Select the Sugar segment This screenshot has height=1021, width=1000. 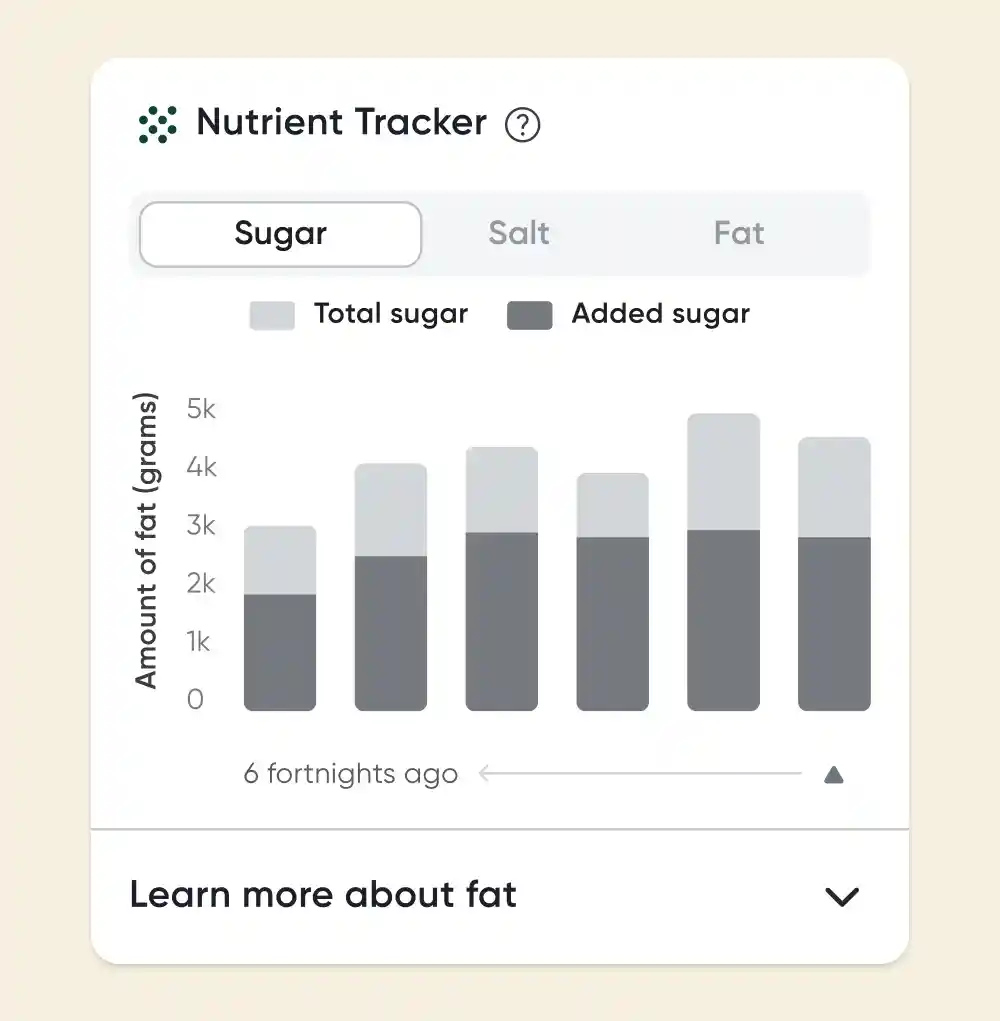pos(280,234)
